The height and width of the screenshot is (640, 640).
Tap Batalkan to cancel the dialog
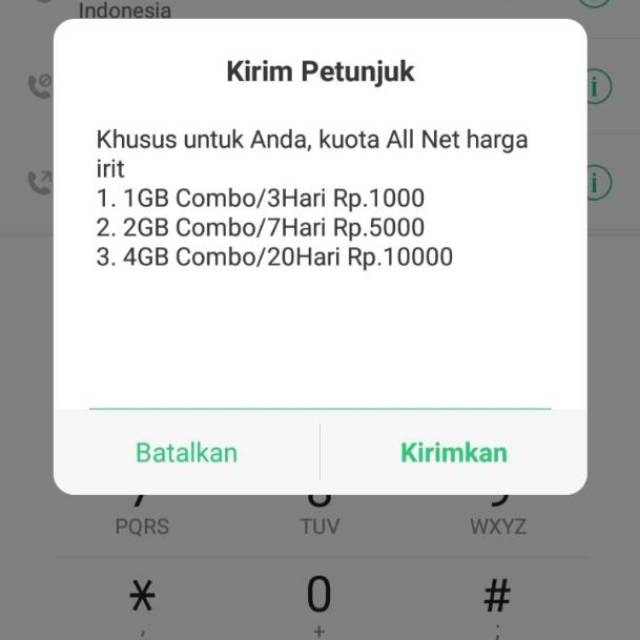coord(187,452)
